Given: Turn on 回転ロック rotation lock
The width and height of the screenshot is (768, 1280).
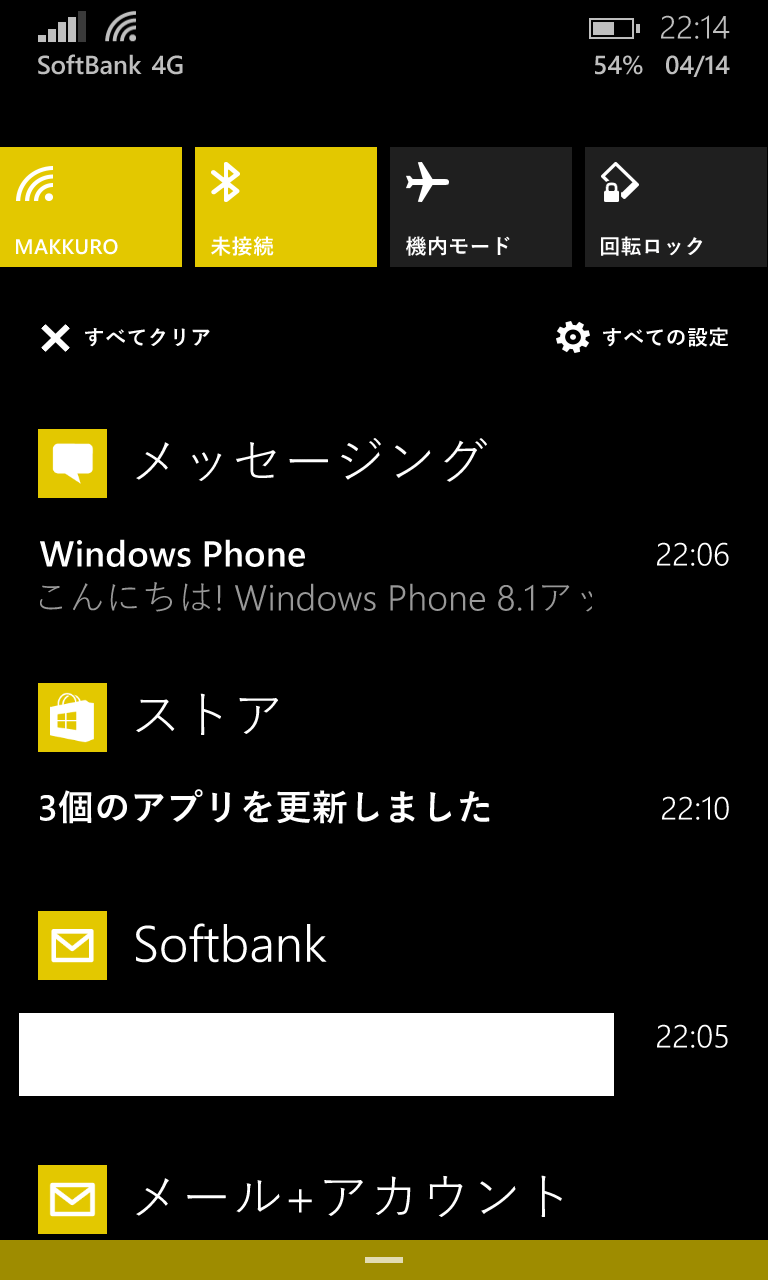Looking at the screenshot, I should [676, 207].
